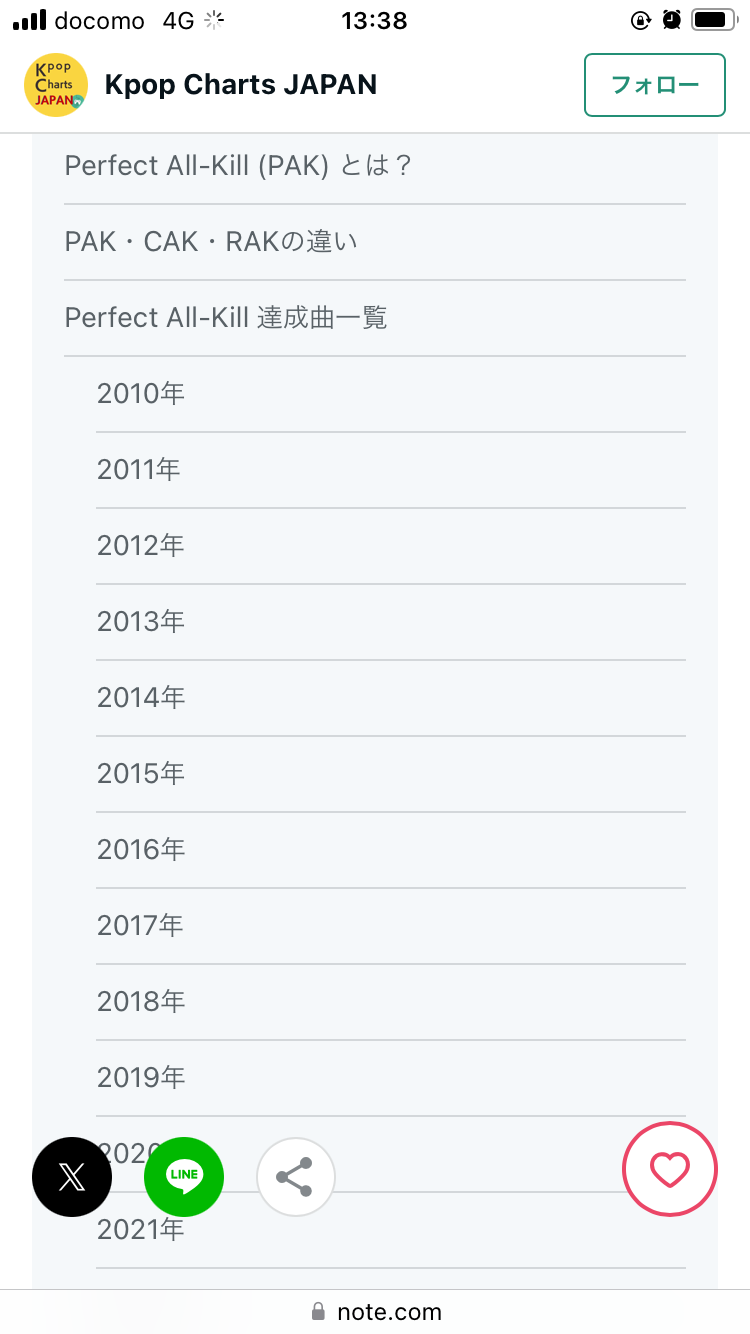Jump to 2015年 songs

coord(141,774)
